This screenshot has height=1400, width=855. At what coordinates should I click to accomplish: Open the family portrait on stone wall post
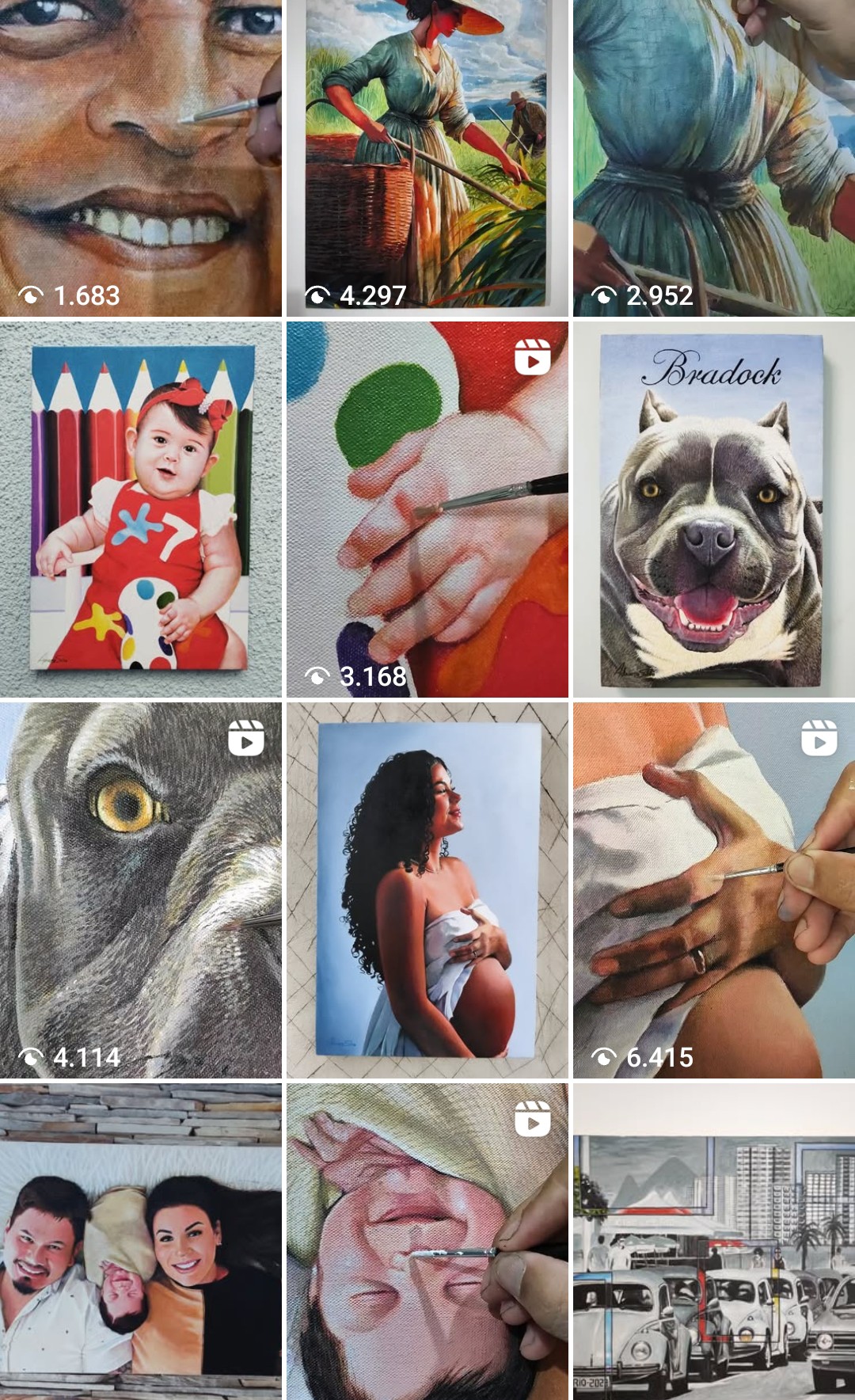pos(140,1242)
